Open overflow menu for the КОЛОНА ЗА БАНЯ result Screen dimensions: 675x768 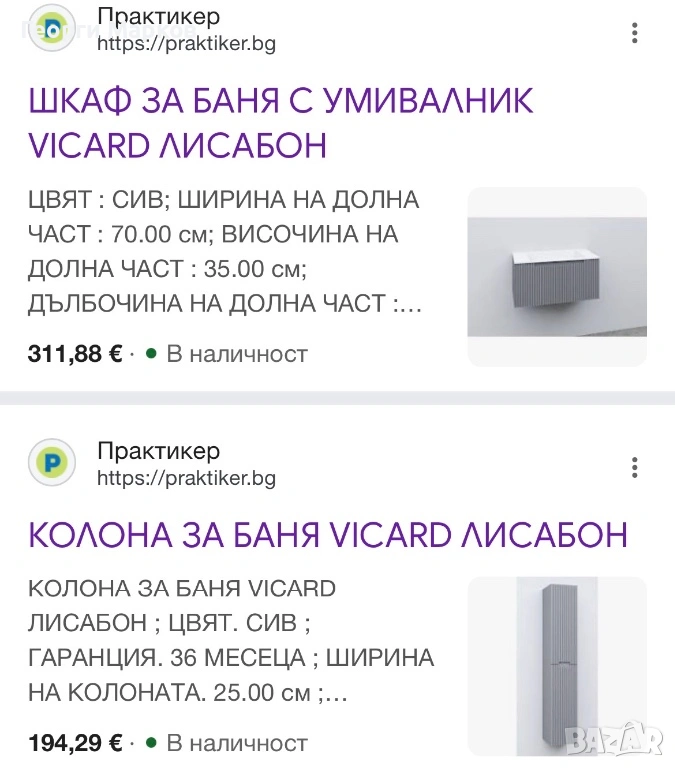(634, 466)
